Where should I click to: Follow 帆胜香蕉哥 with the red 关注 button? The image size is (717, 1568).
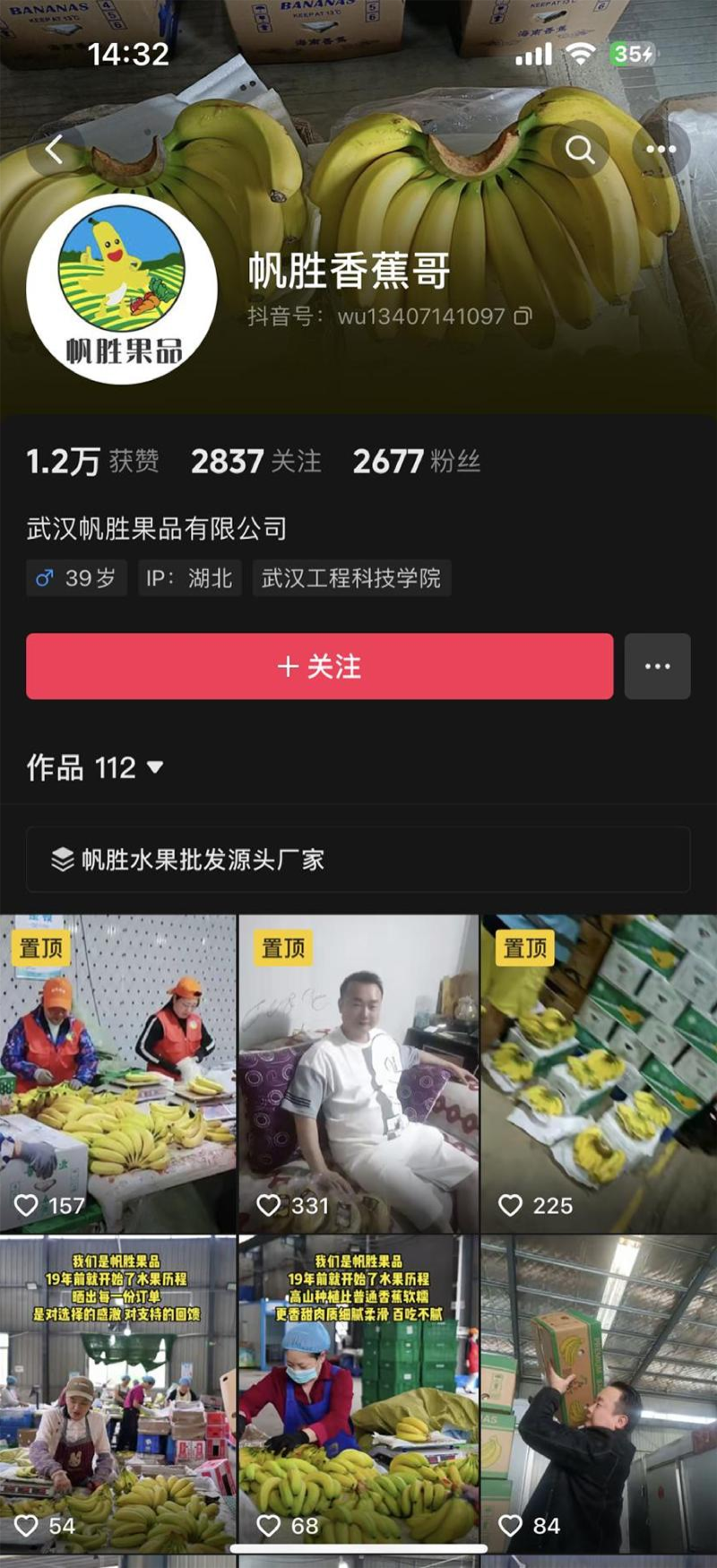(x=319, y=666)
